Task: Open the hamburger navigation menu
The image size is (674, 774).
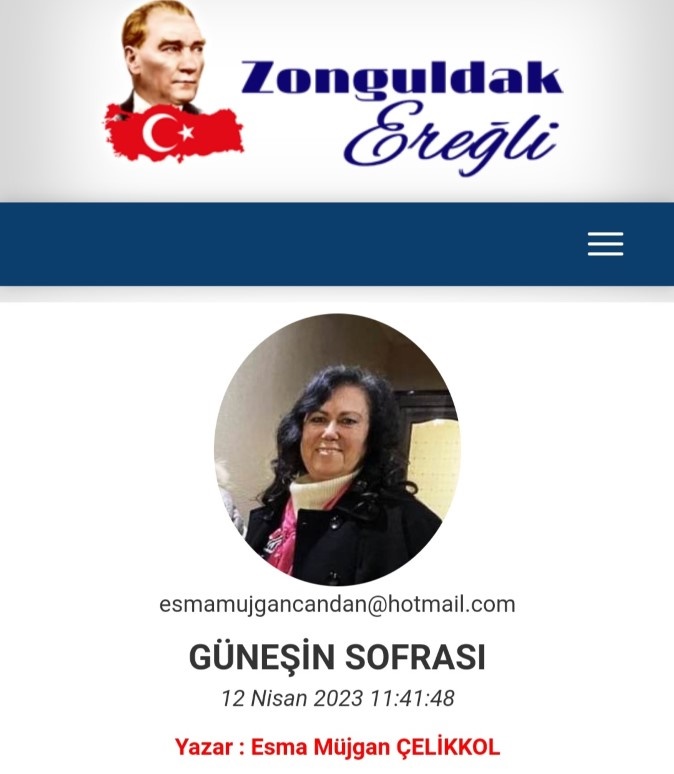Action: (605, 244)
